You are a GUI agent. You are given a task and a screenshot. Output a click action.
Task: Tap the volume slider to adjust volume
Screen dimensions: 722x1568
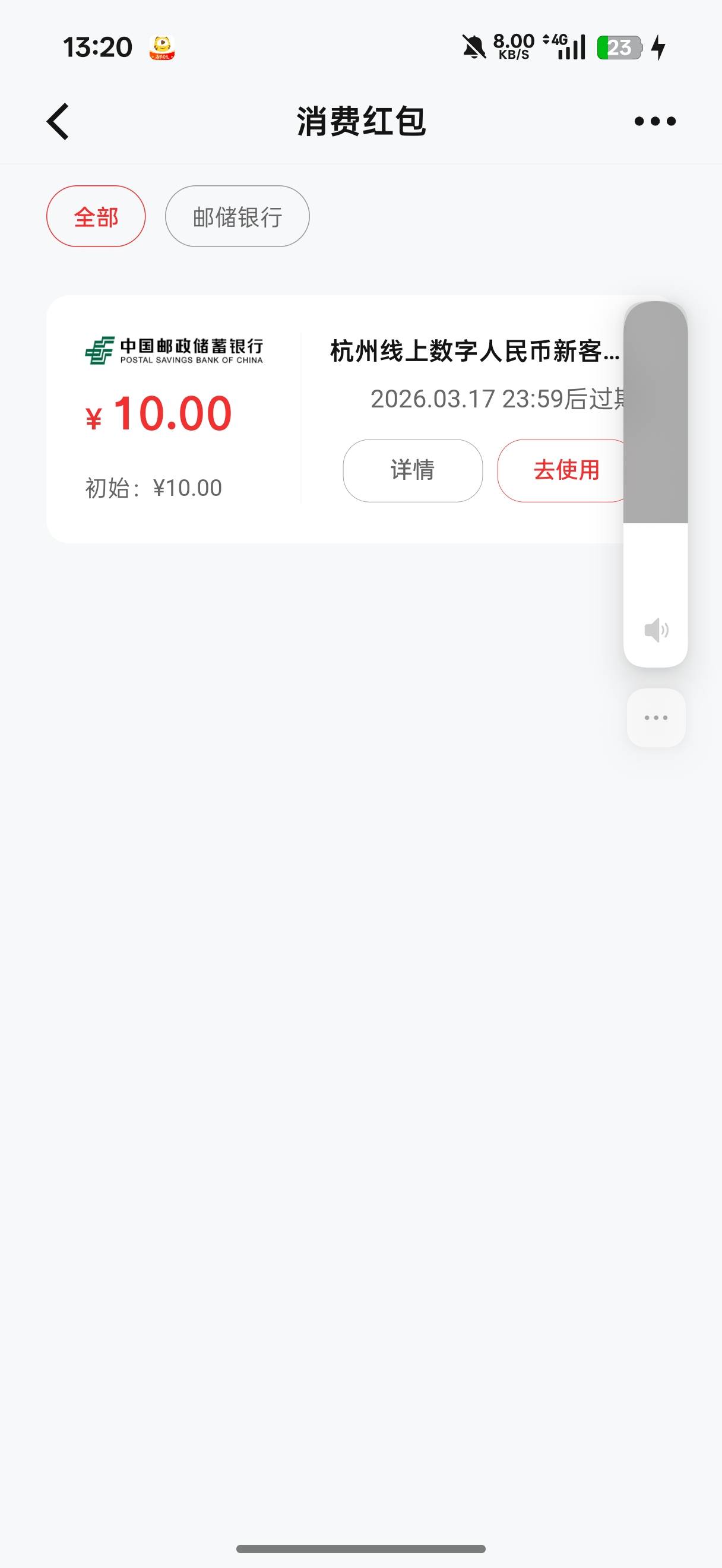[655, 484]
